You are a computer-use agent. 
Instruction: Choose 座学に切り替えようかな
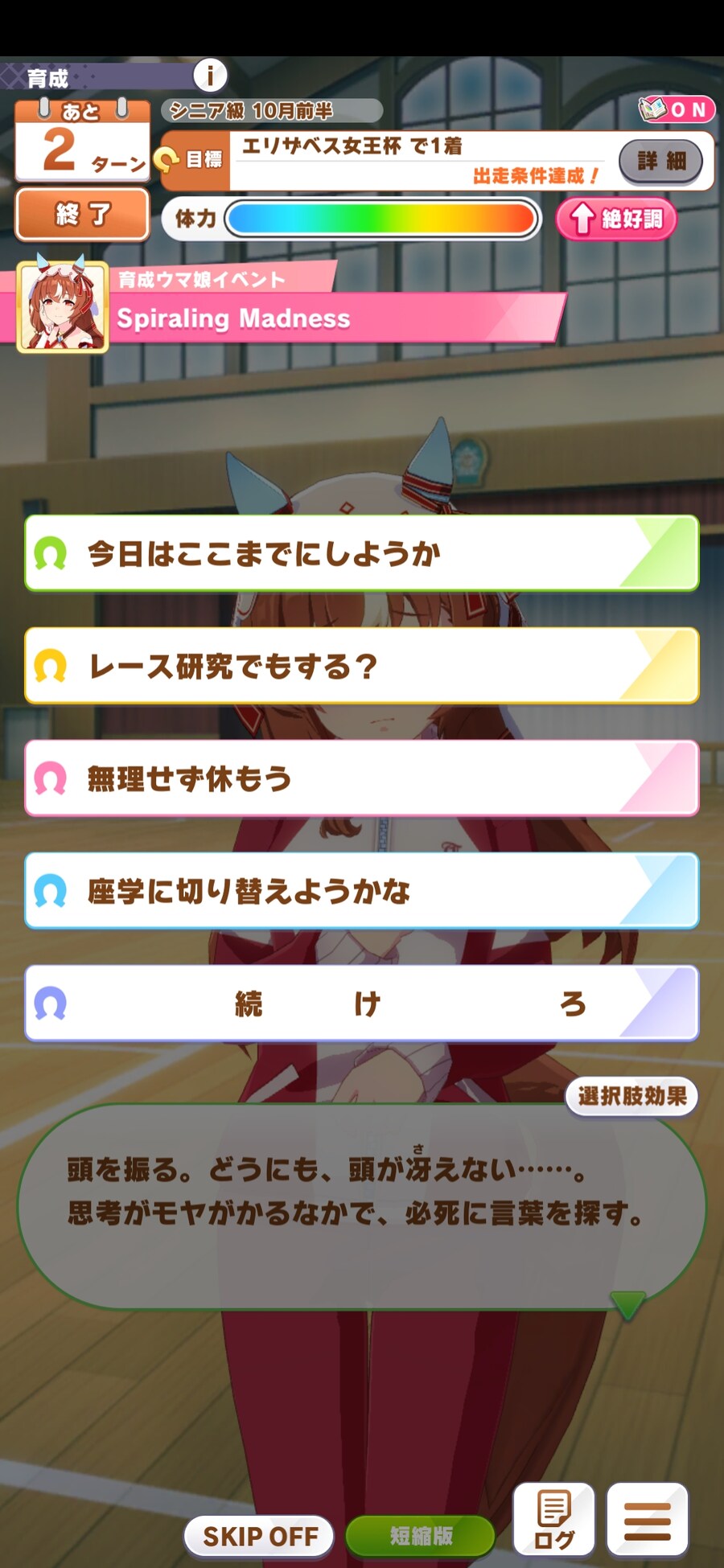(362, 891)
